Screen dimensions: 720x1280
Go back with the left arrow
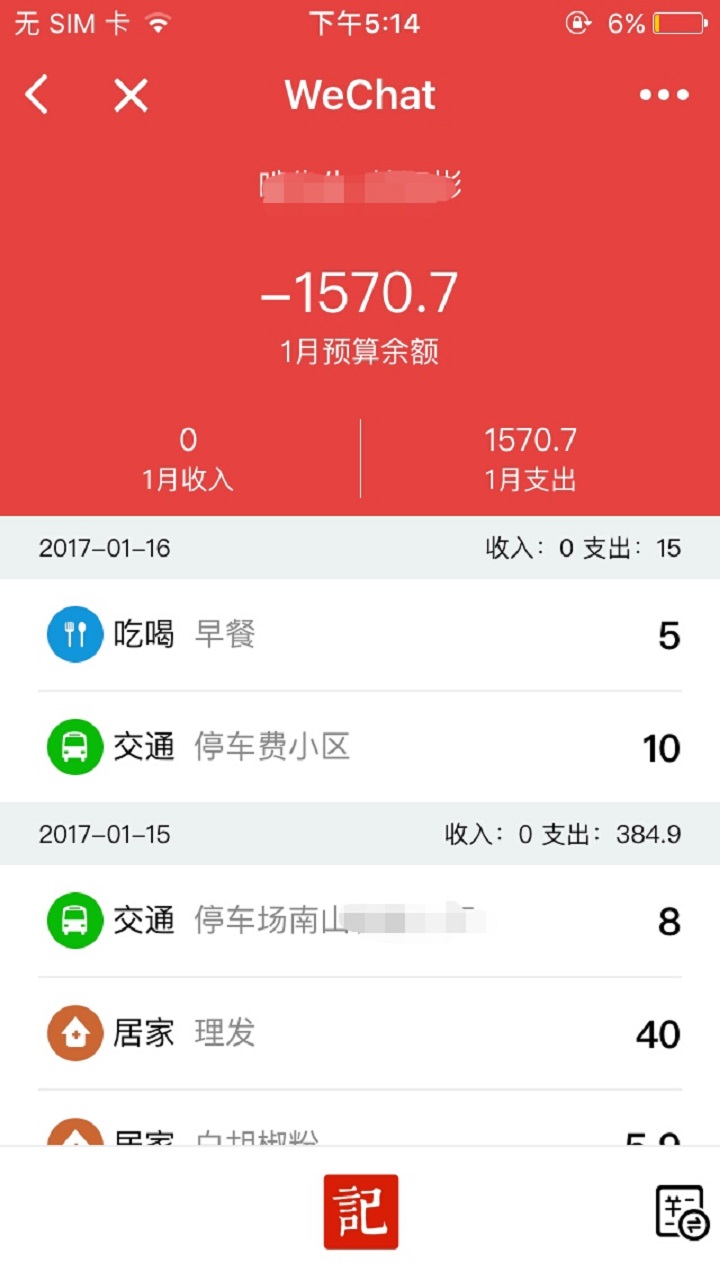[37, 95]
